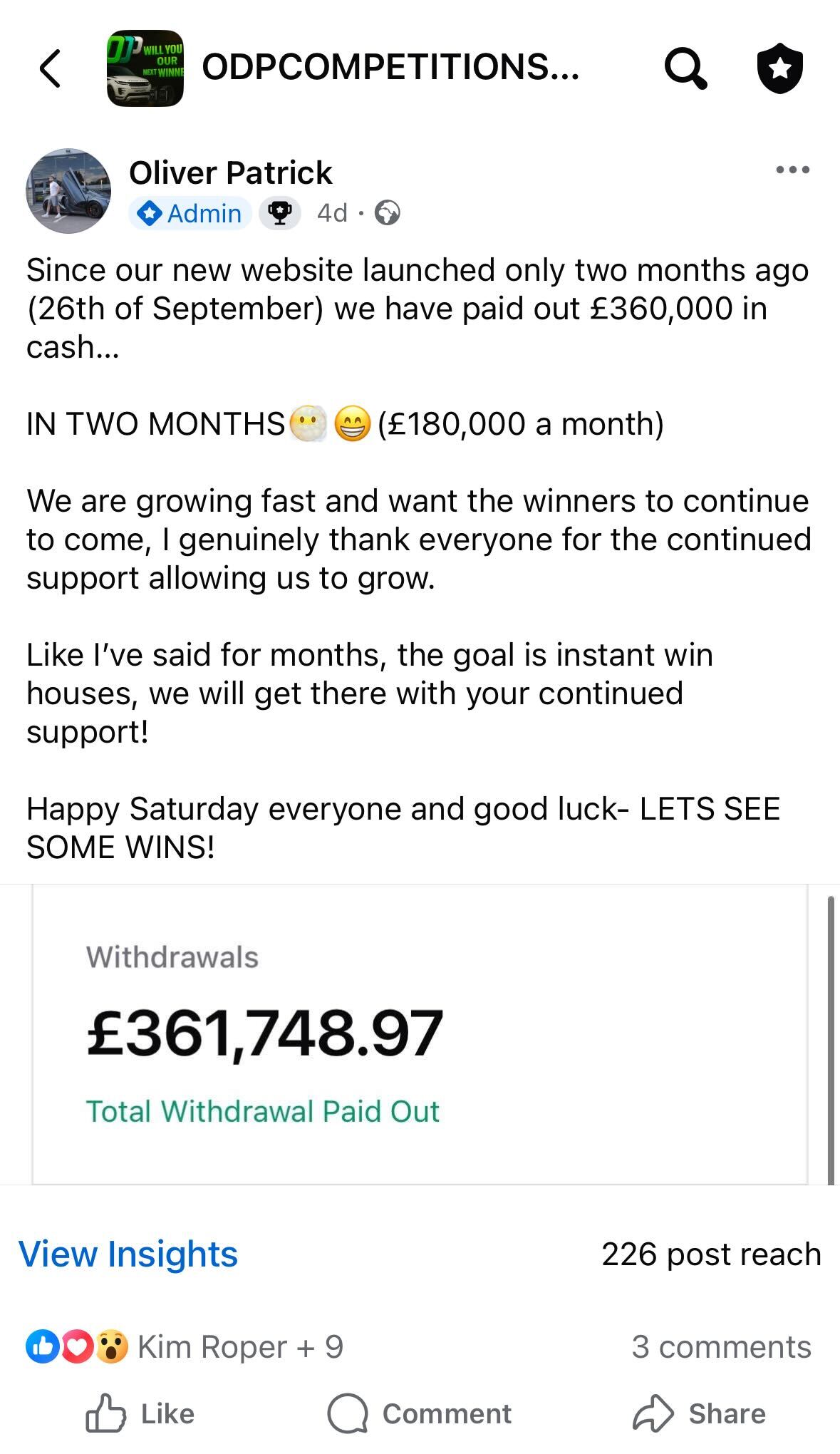Image resolution: width=840 pixels, height=1454 pixels.
Task: See who reacted, Kim Roper + 9
Action: click(185, 1347)
